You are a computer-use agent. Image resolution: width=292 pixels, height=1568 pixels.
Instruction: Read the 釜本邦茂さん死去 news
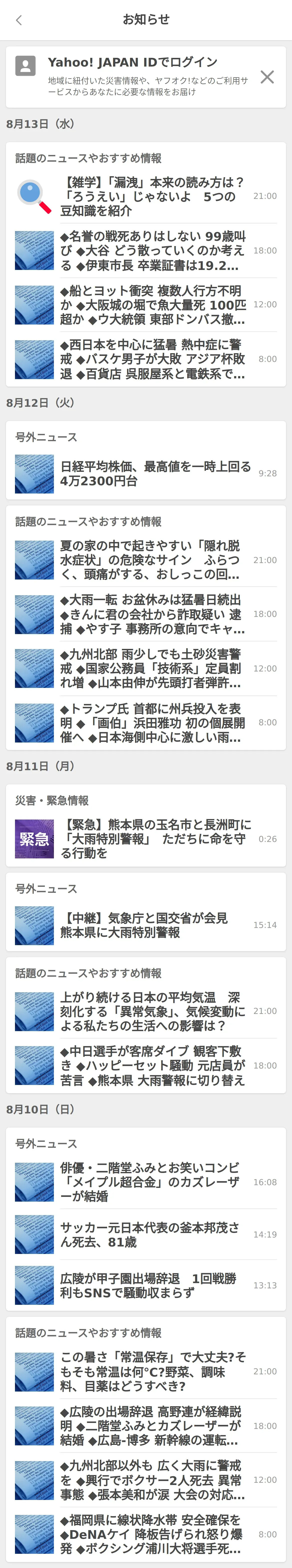152,1234
